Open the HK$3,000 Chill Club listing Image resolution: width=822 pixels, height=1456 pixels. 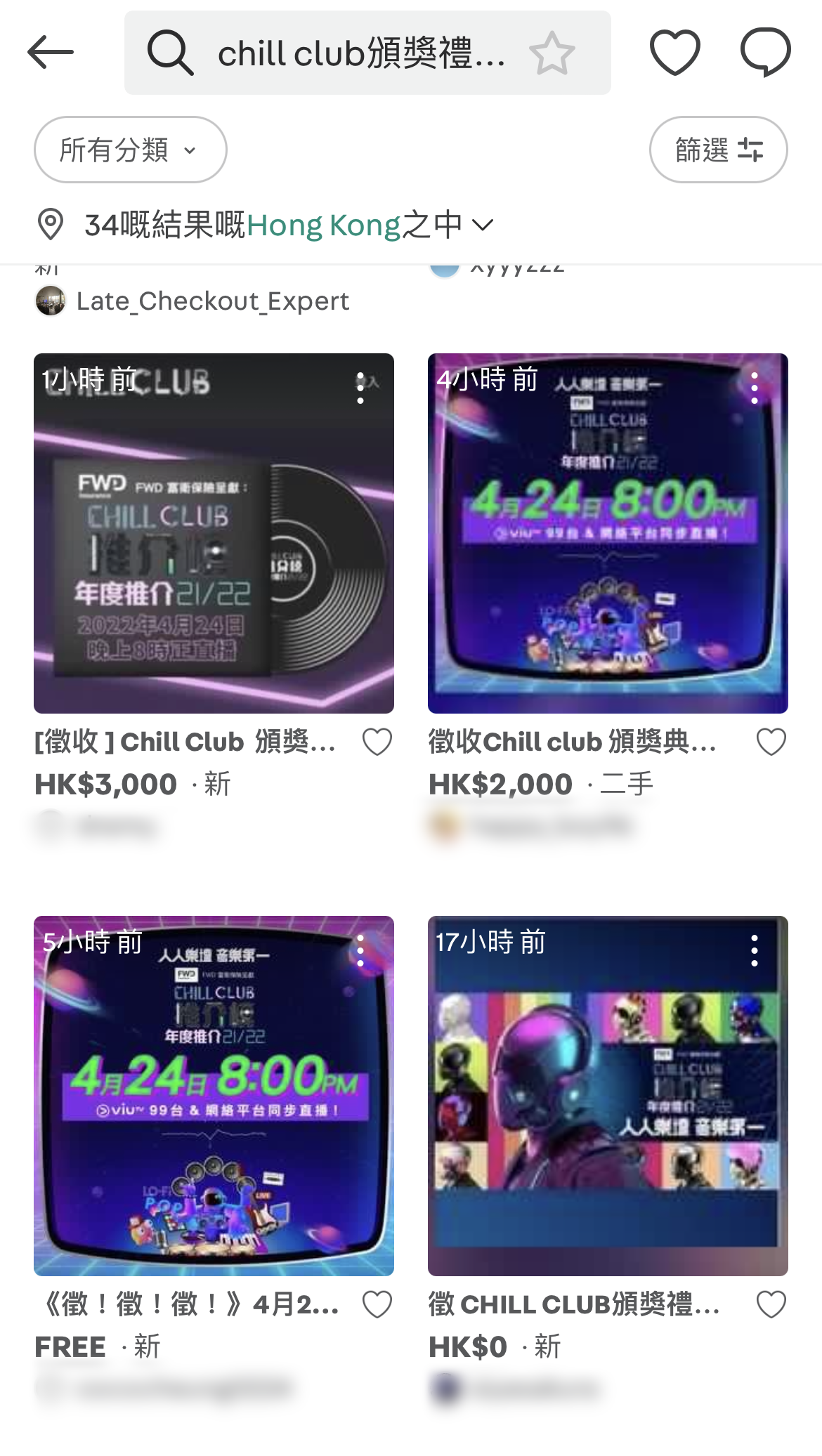coord(214,534)
